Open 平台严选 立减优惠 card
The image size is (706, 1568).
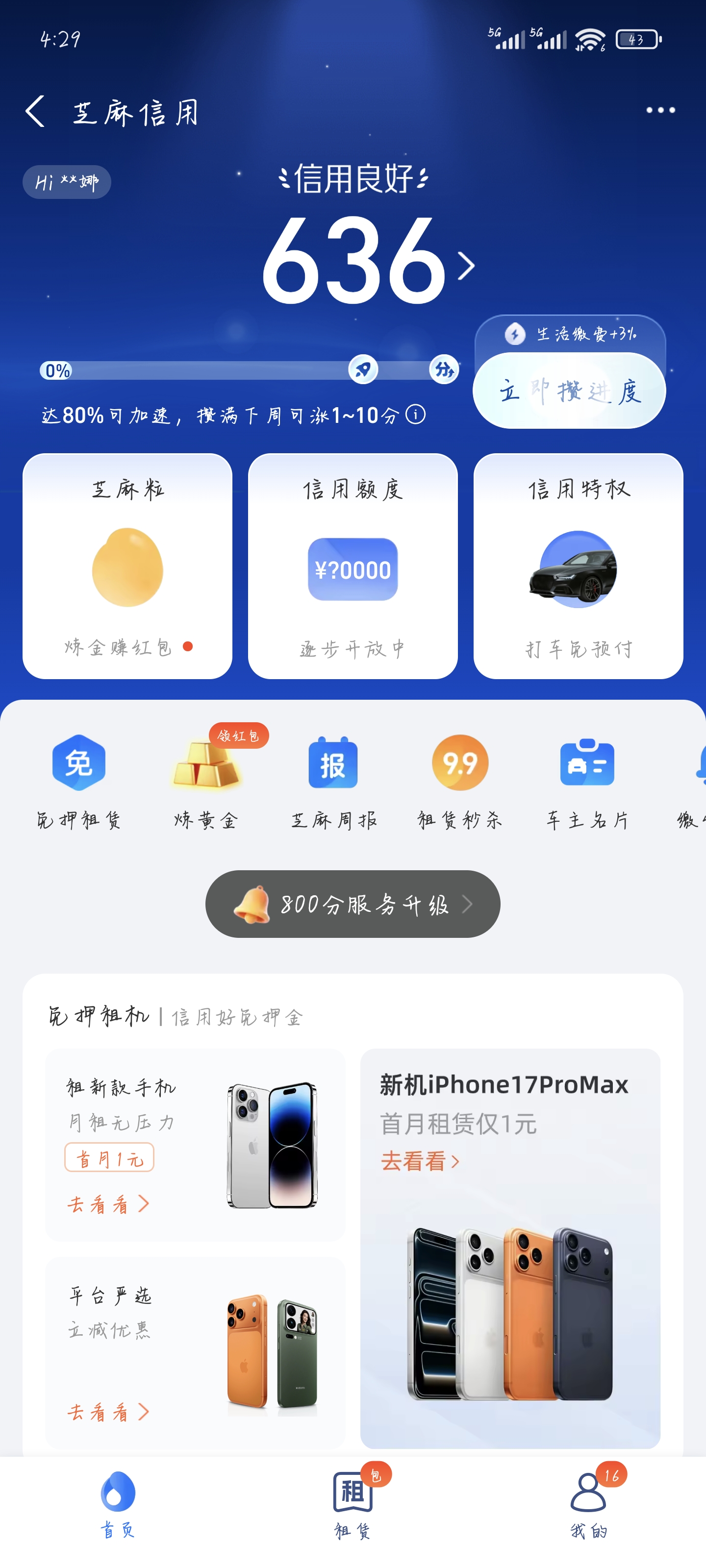(x=195, y=1352)
